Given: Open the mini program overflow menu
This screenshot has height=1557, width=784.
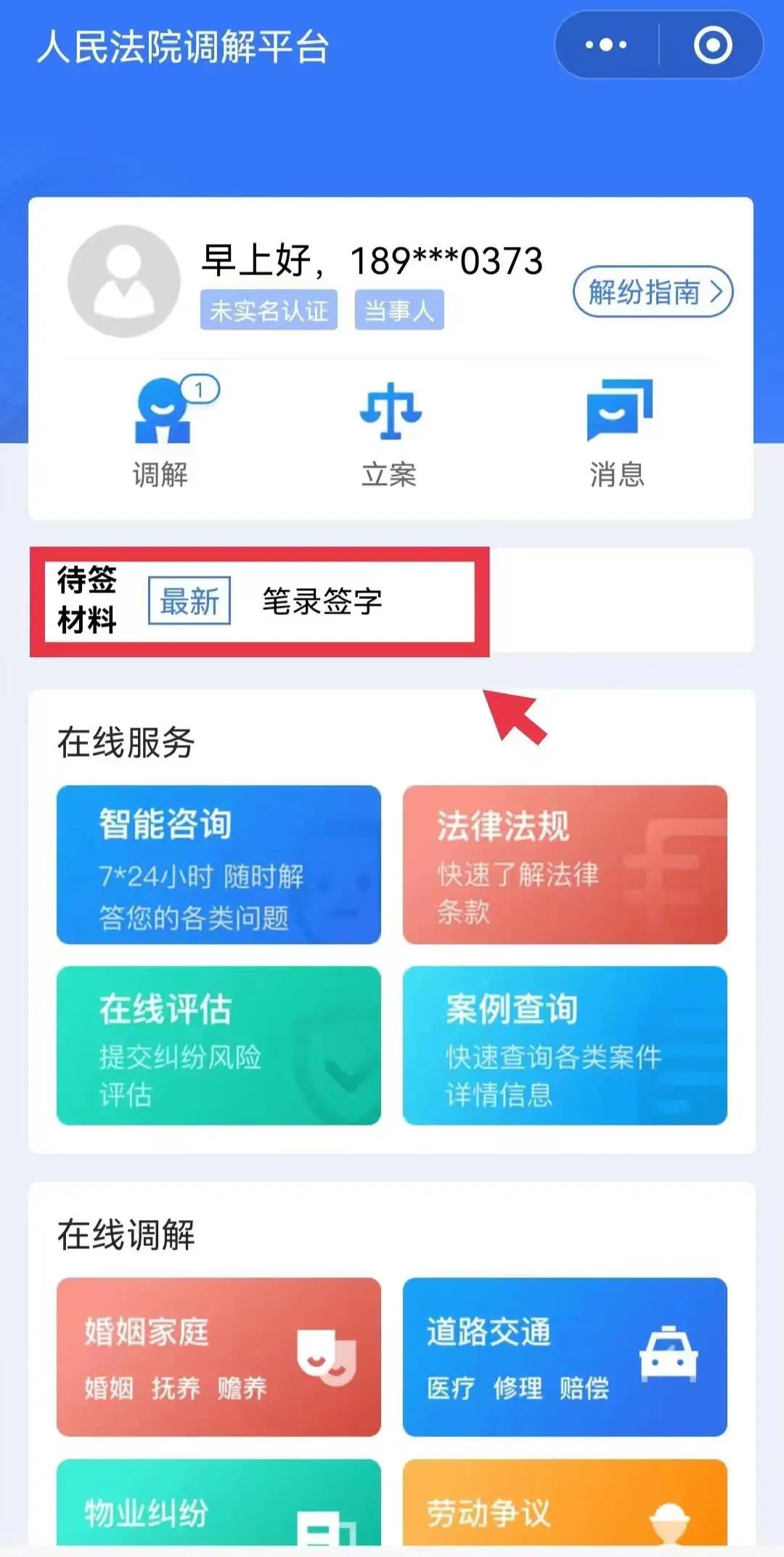Looking at the screenshot, I should [606, 45].
